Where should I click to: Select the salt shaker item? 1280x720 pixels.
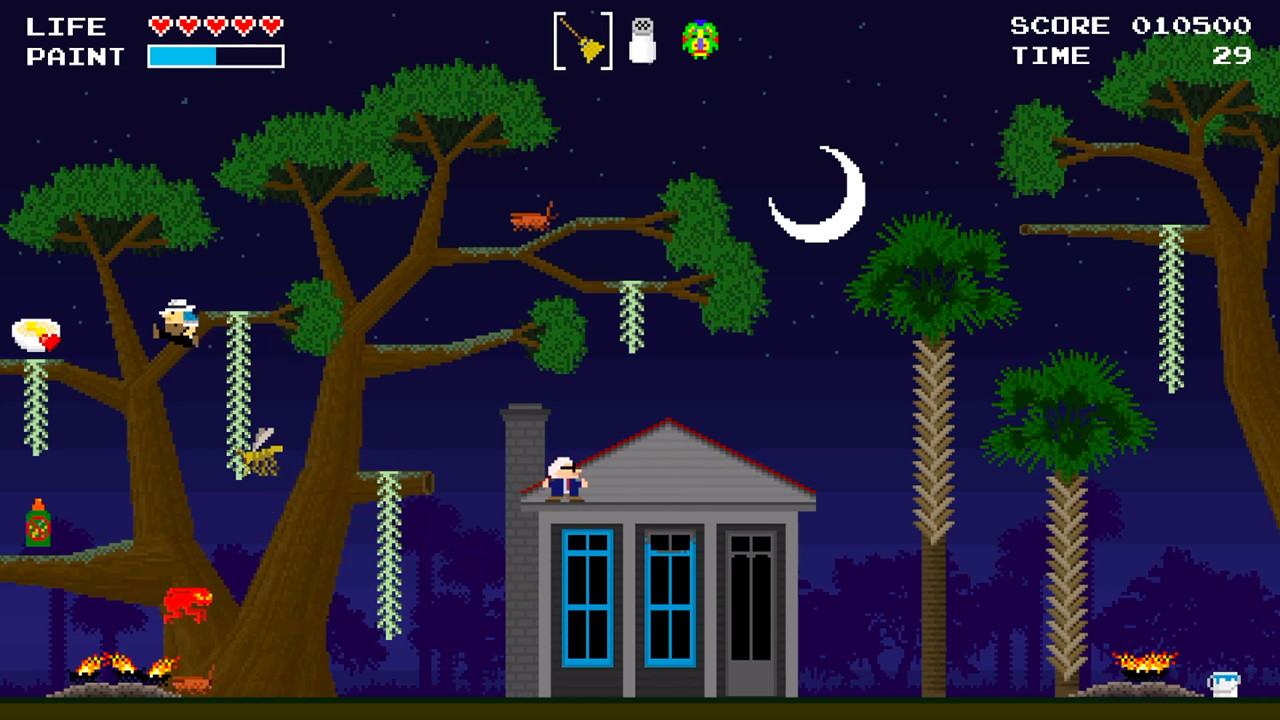642,41
